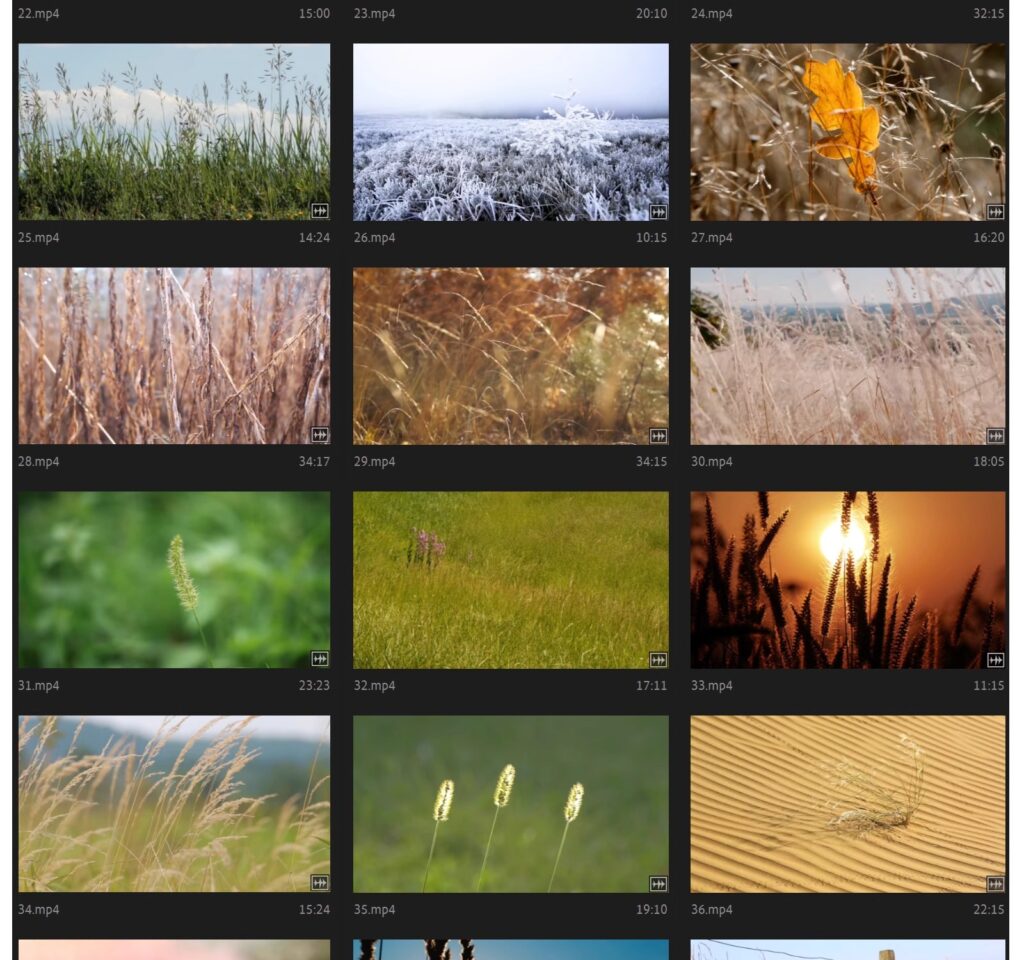1024x960 pixels.
Task: Open the 28.mp4 dry wheat stalks clip
Action: click(x=174, y=355)
